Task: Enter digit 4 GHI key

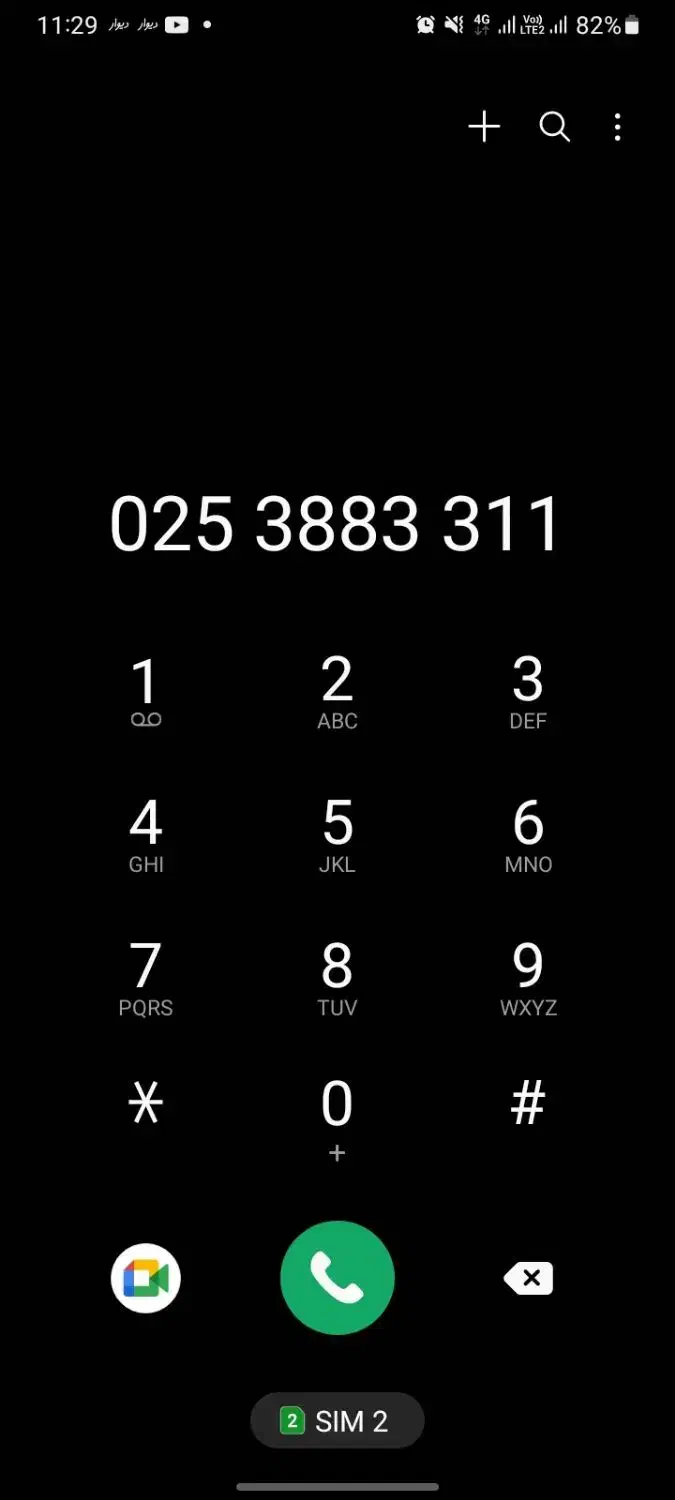Action: coord(146,835)
